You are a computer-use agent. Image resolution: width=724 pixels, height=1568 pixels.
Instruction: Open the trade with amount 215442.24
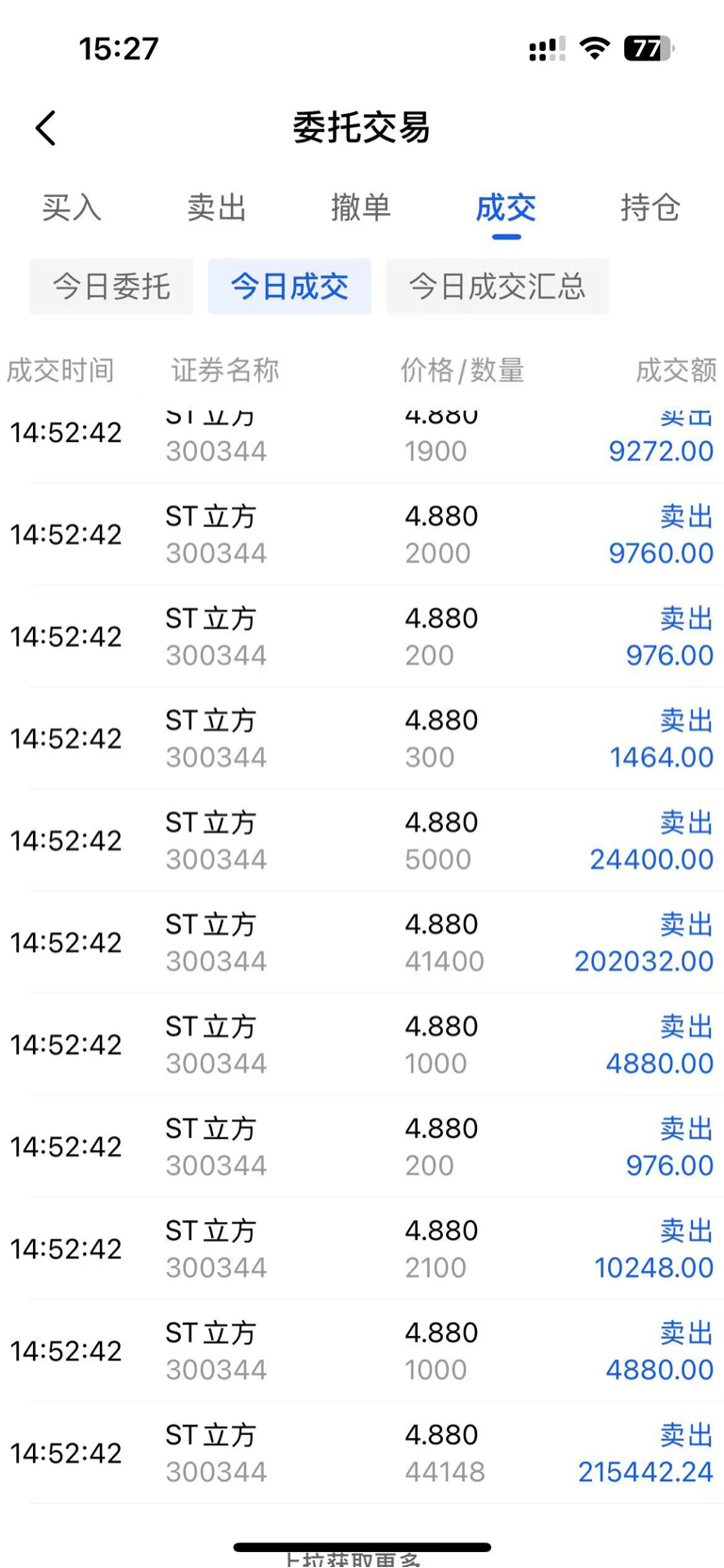pyautogui.click(x=362, y=1453)
